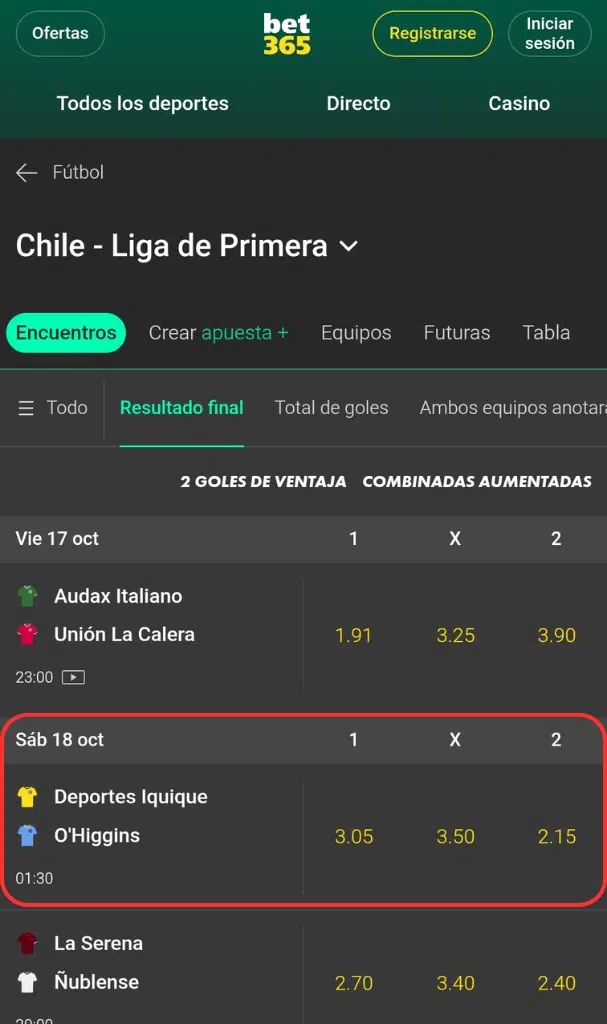Open Crear apuesta +
Viewport: 607px width, 1024px height.
tap(218, 333)
